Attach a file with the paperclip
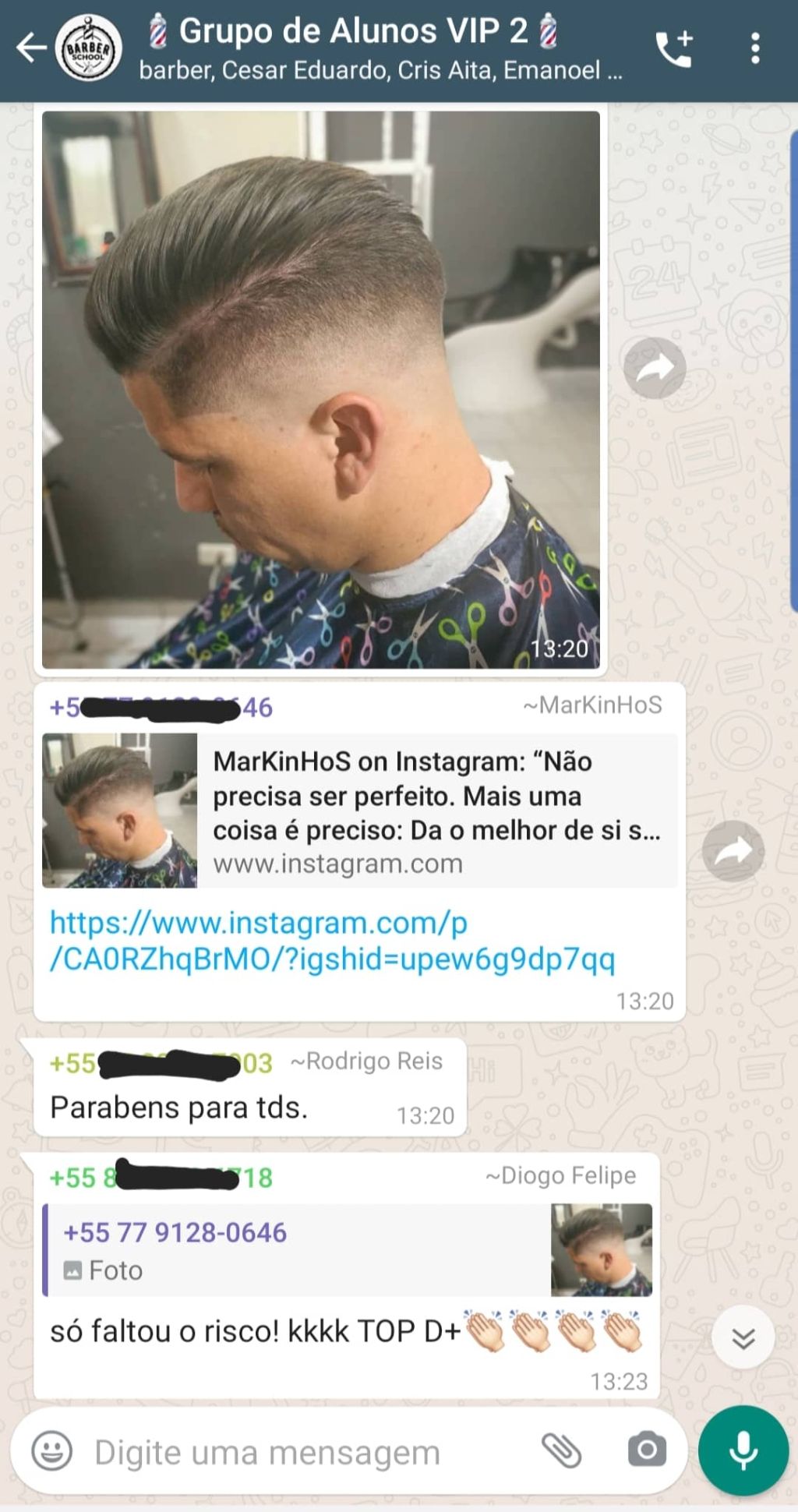Screen dimensions: 798x1512 (x=562, y=1450)
